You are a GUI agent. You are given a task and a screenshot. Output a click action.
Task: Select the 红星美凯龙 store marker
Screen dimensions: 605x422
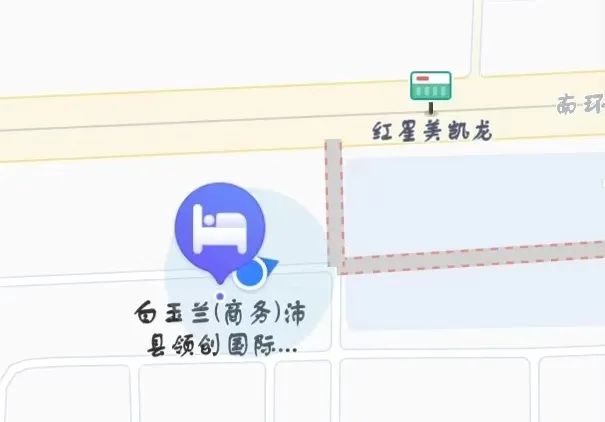[431, 87]
